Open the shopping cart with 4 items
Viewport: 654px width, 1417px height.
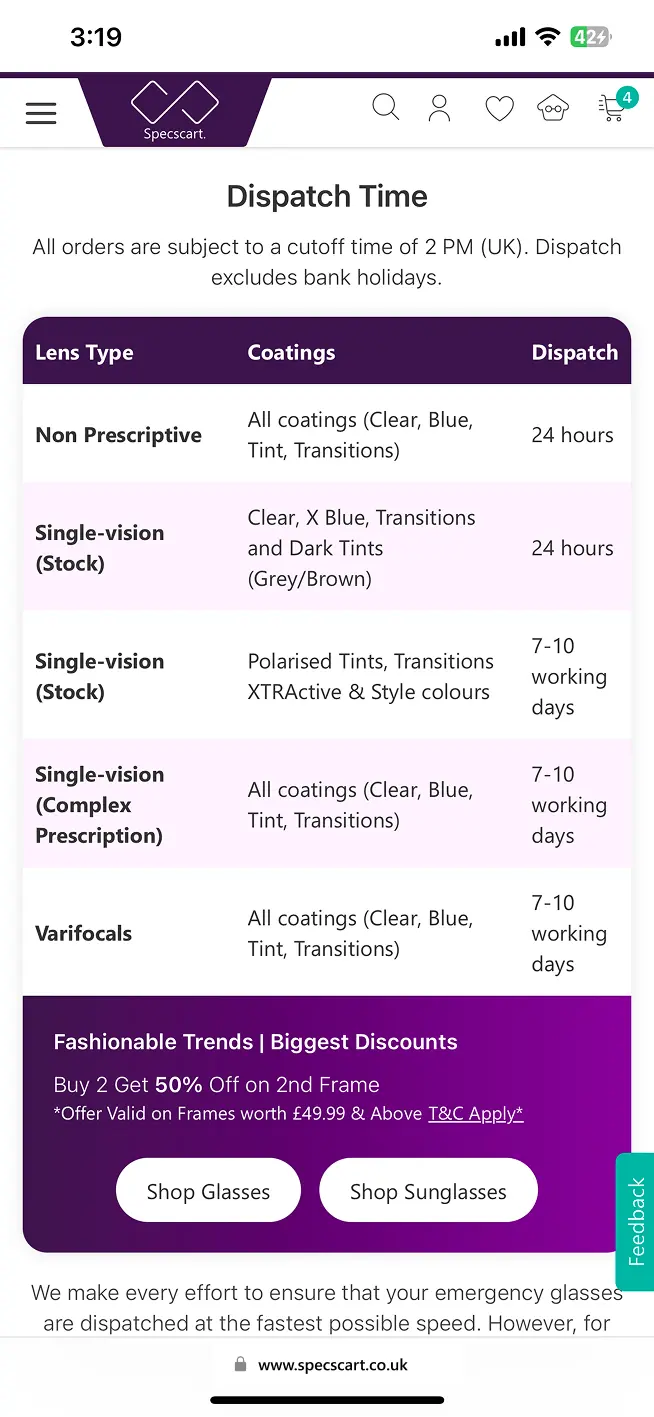coord(612,108)
